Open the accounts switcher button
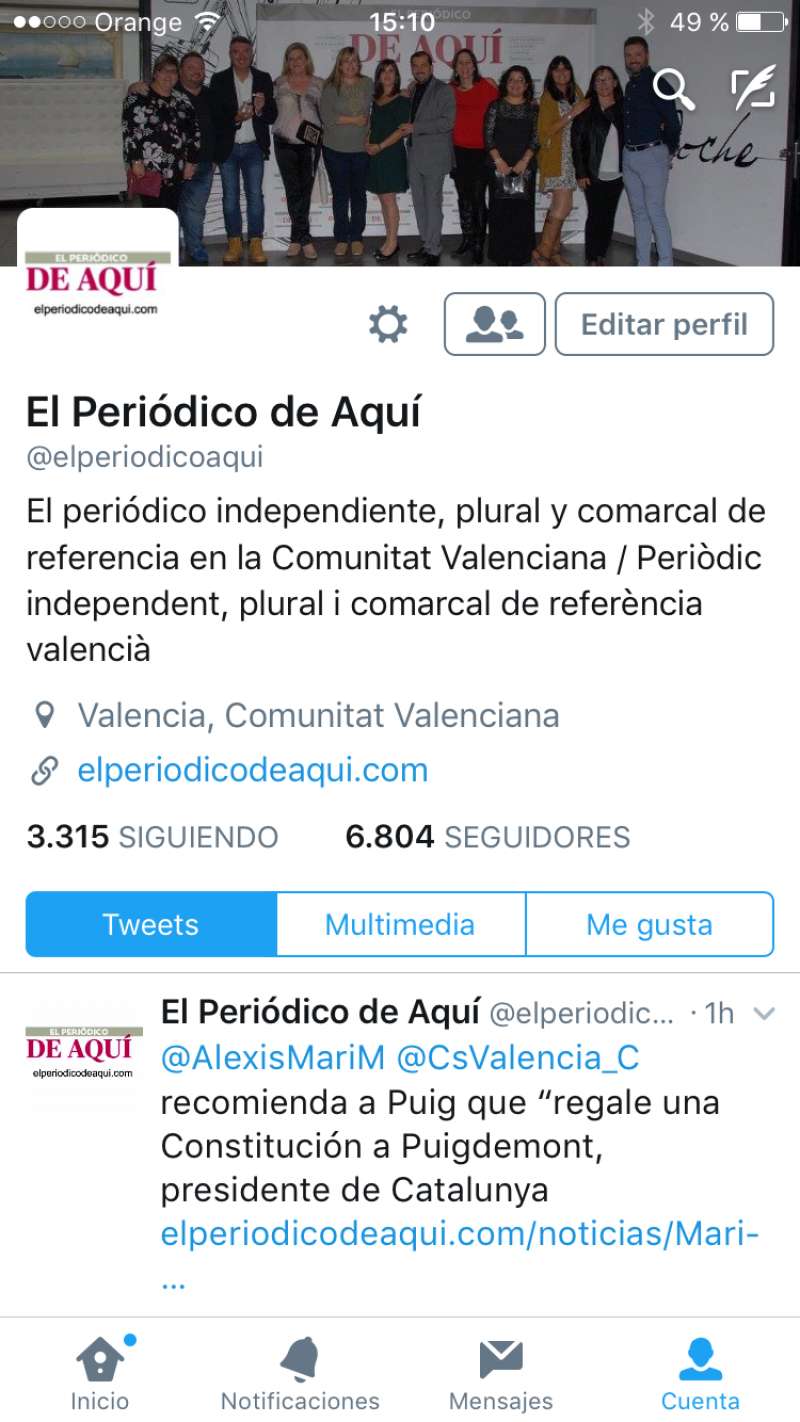800x1422 pixels. pyautogui.click(x=495, y=324)
